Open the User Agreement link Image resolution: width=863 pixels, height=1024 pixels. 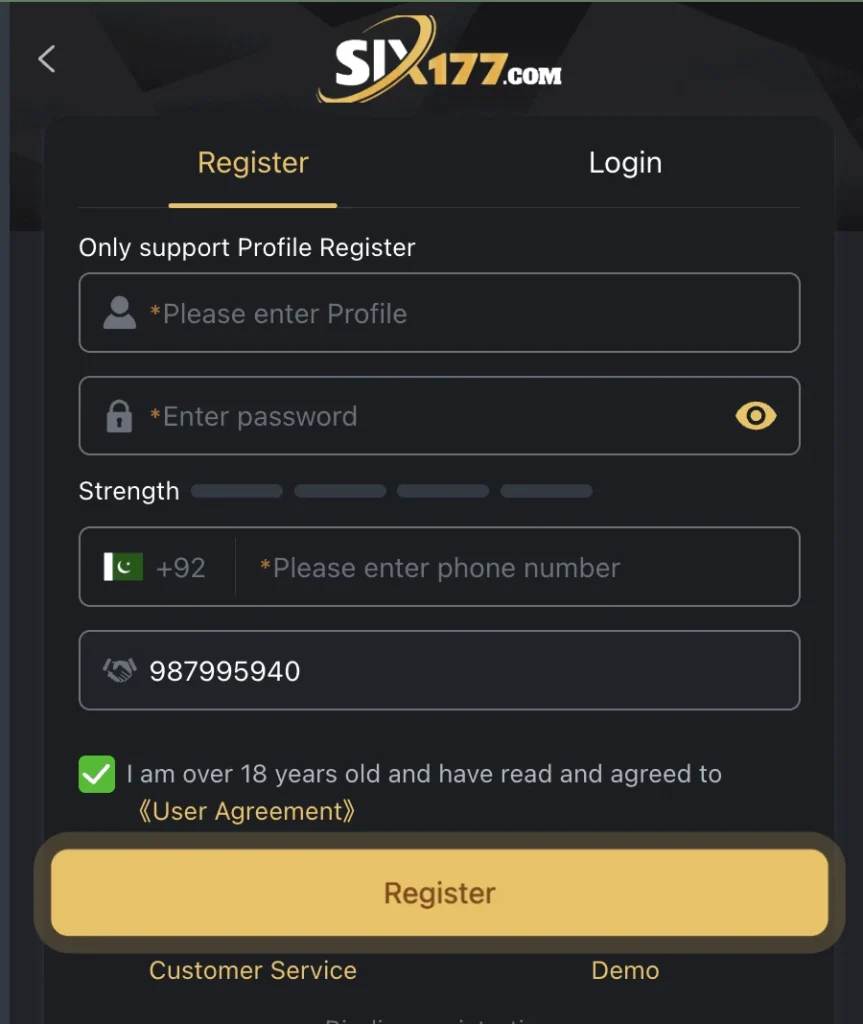tap(246, 811)
